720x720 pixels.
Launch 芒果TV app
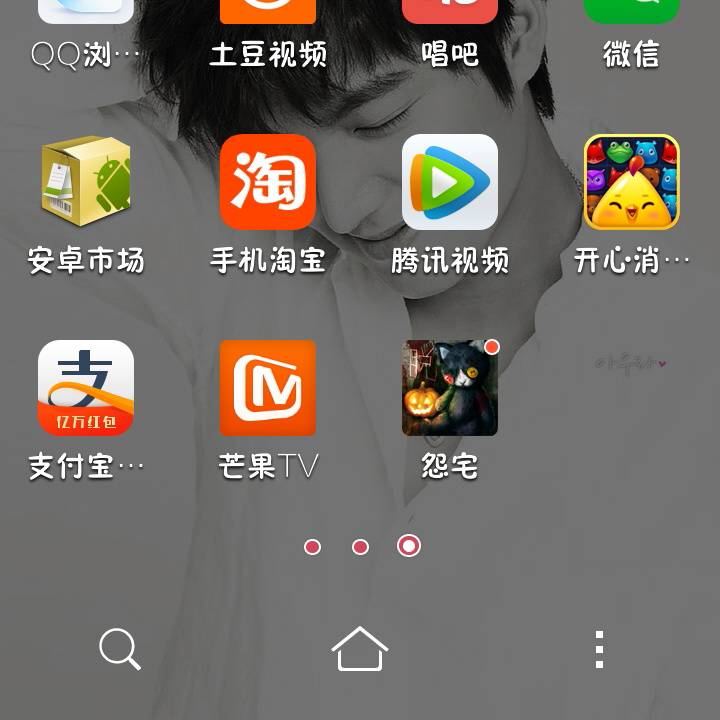point(268,388)
